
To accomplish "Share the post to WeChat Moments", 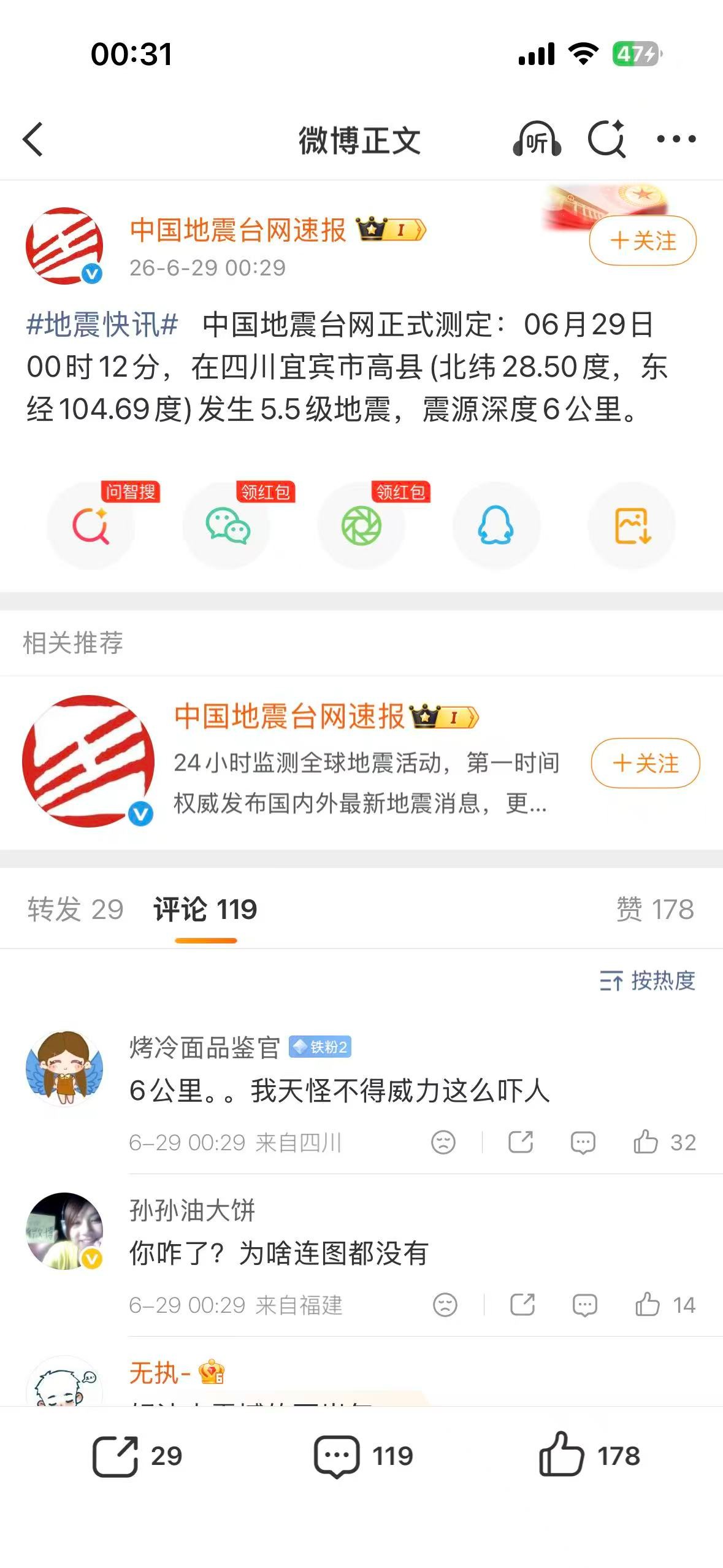I will [x=361, y=526].
